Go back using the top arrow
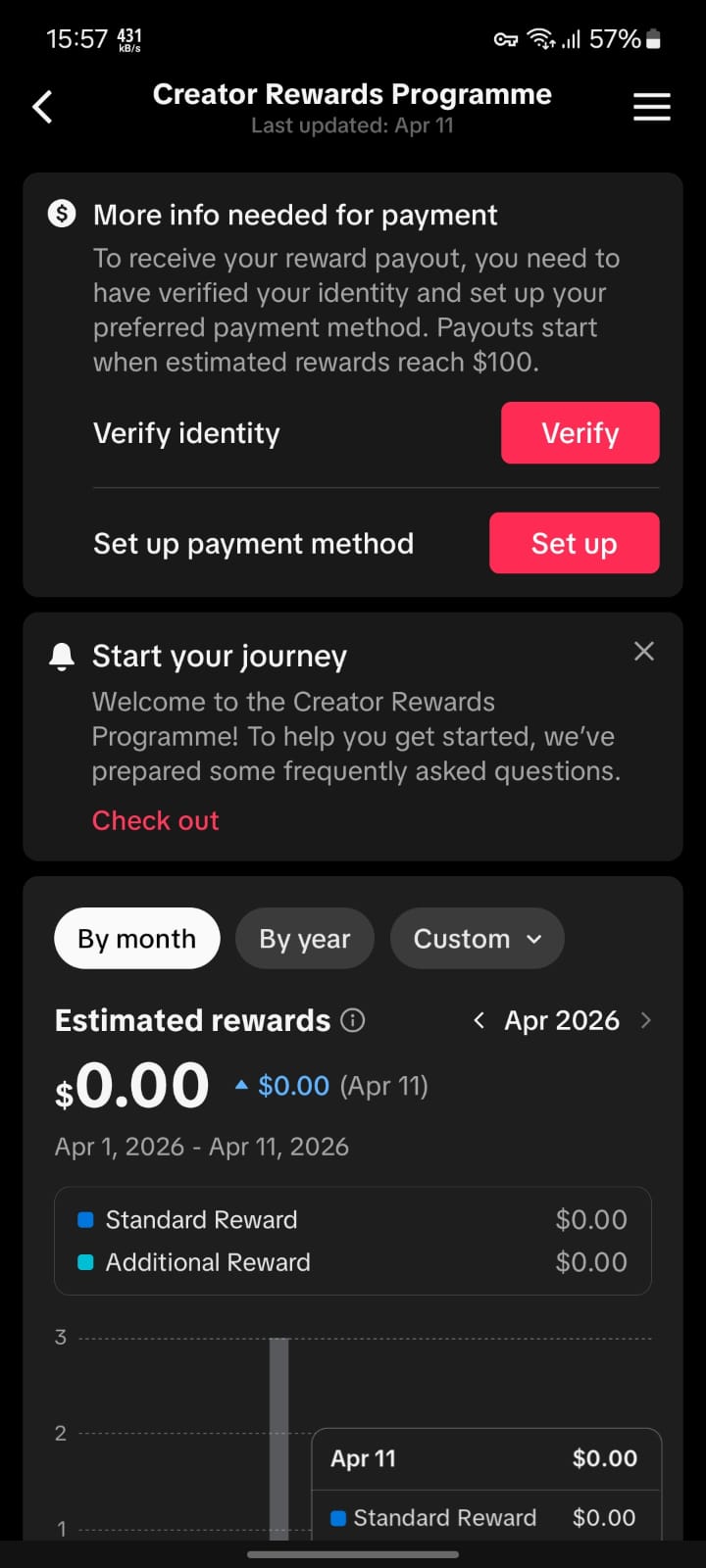706x1568 pixels. [42, 107]
